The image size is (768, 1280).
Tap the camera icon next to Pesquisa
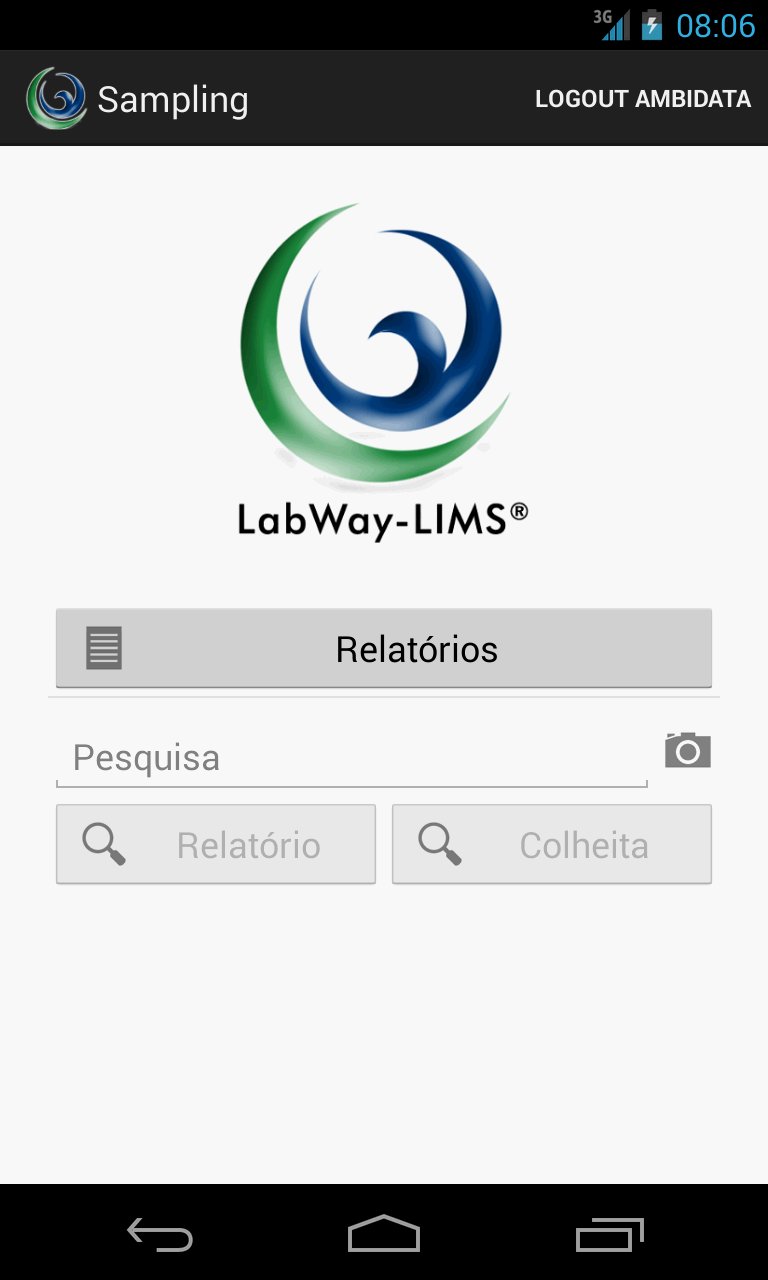[687, 750]
